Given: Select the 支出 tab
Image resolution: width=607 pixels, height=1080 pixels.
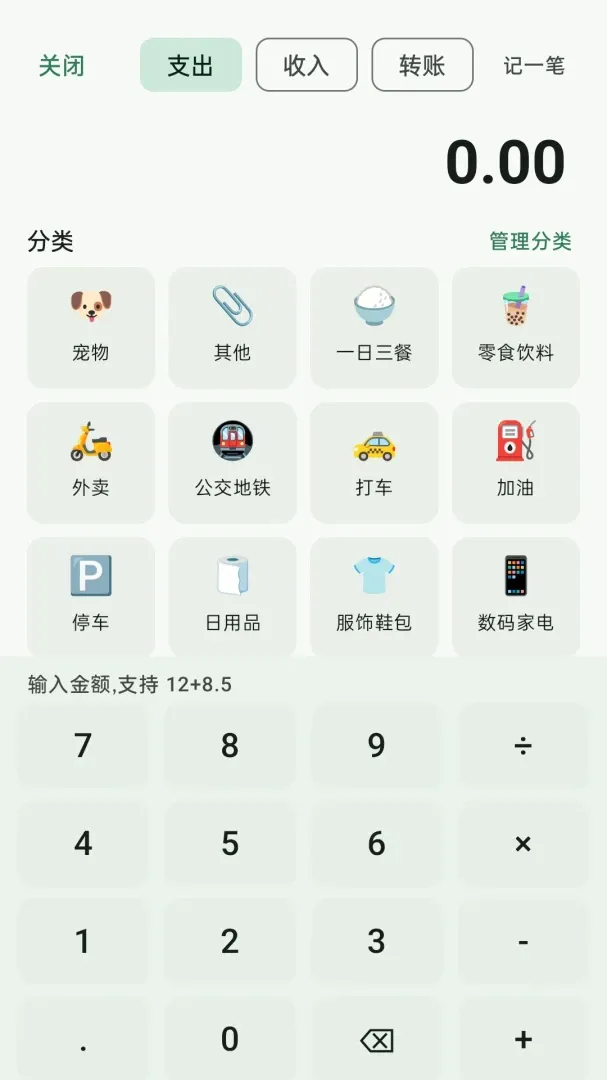Looking at the screenshot, I should point(191,65).
